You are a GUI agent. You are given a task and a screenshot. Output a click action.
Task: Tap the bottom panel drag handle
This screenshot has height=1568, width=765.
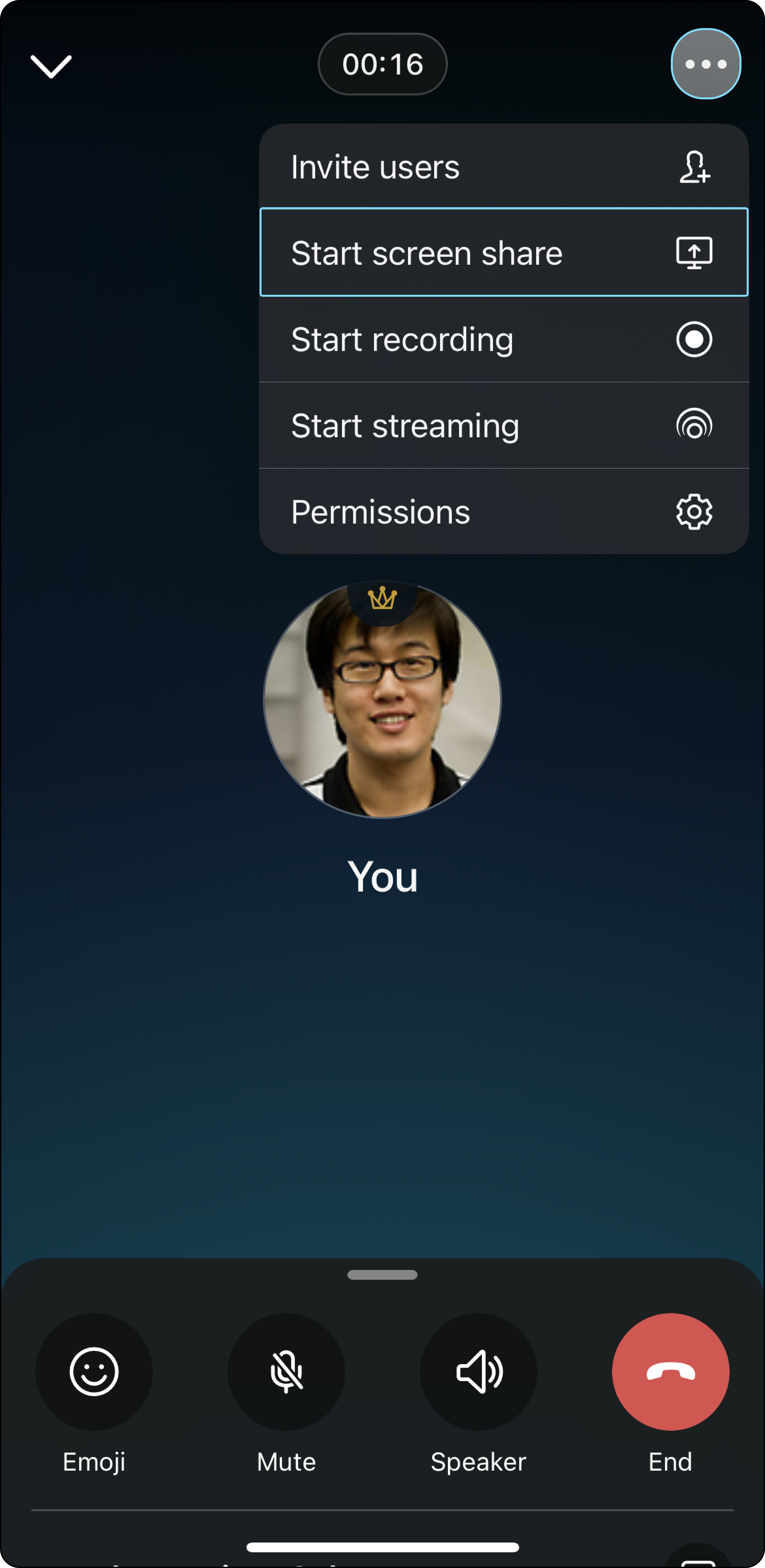point(382,1275)
